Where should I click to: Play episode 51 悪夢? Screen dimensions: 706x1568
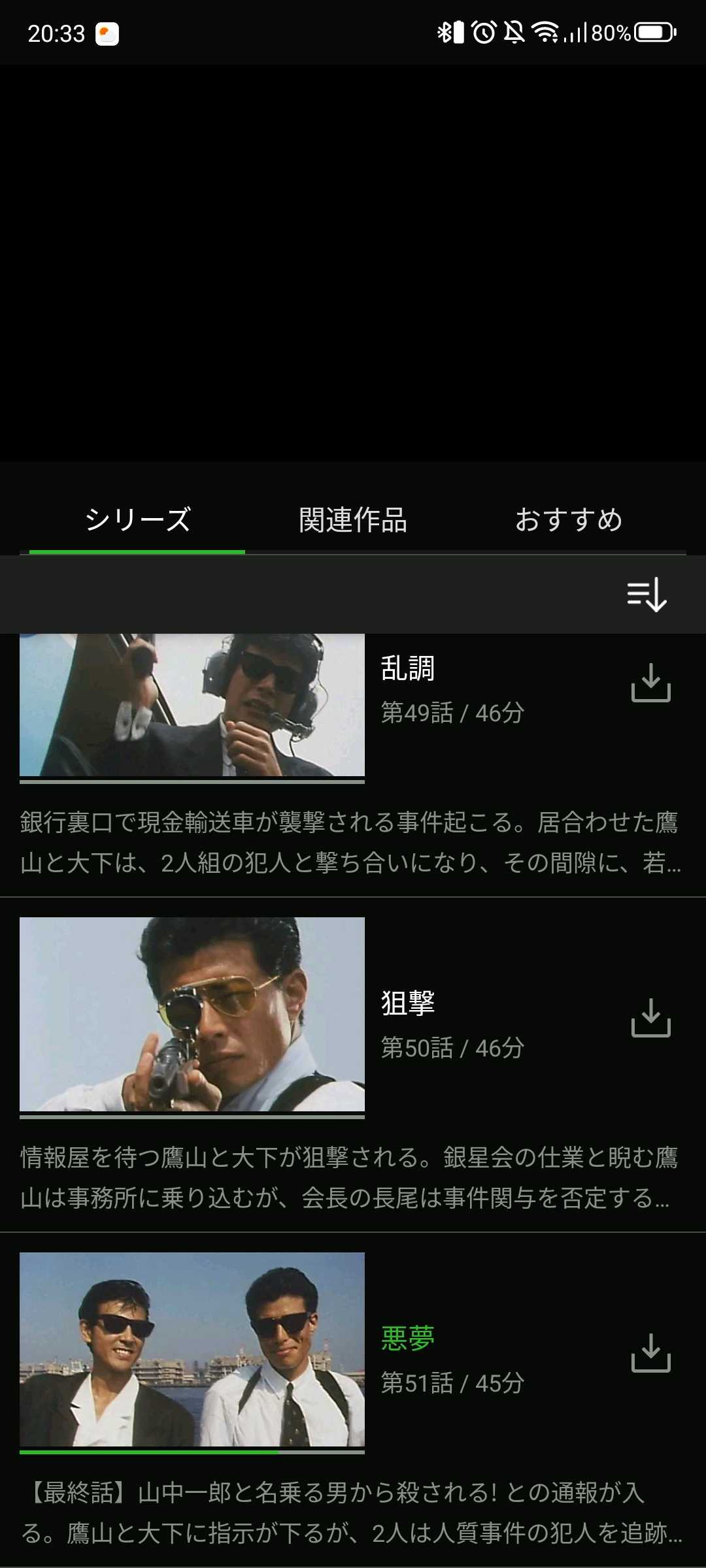[x=192, y=1349]
